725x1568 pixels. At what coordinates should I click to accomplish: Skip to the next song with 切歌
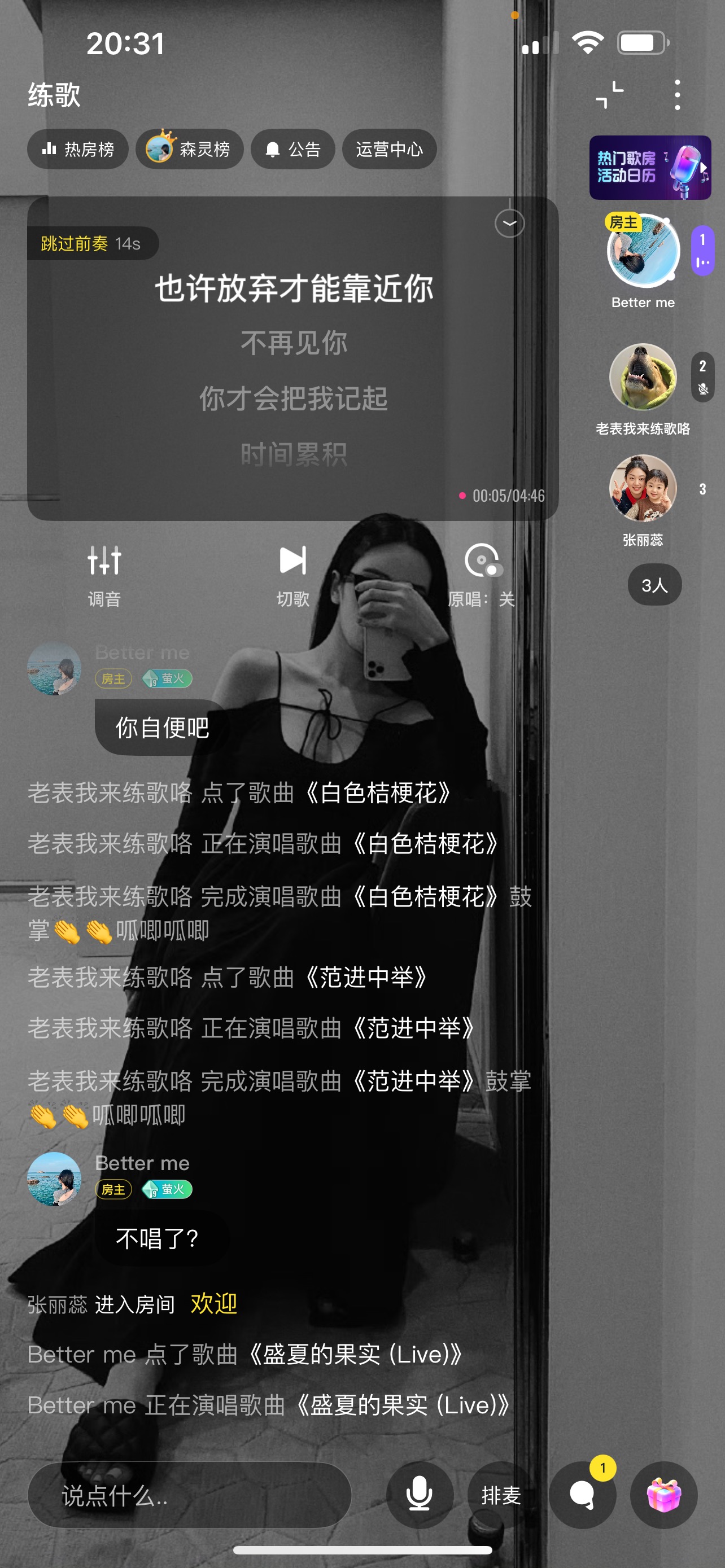[293, 575]
